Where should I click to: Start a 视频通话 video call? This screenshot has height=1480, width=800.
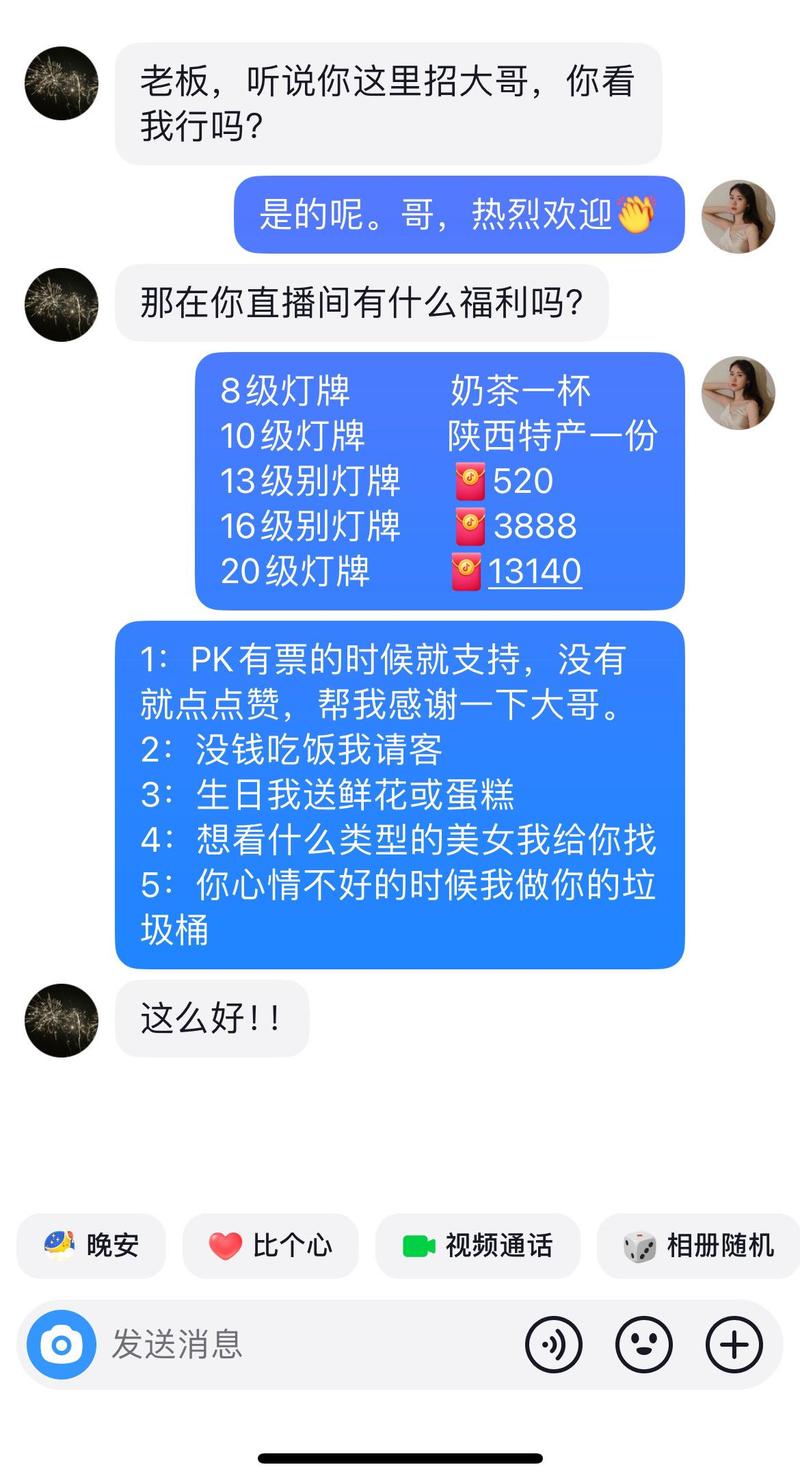pos(477,1247)
